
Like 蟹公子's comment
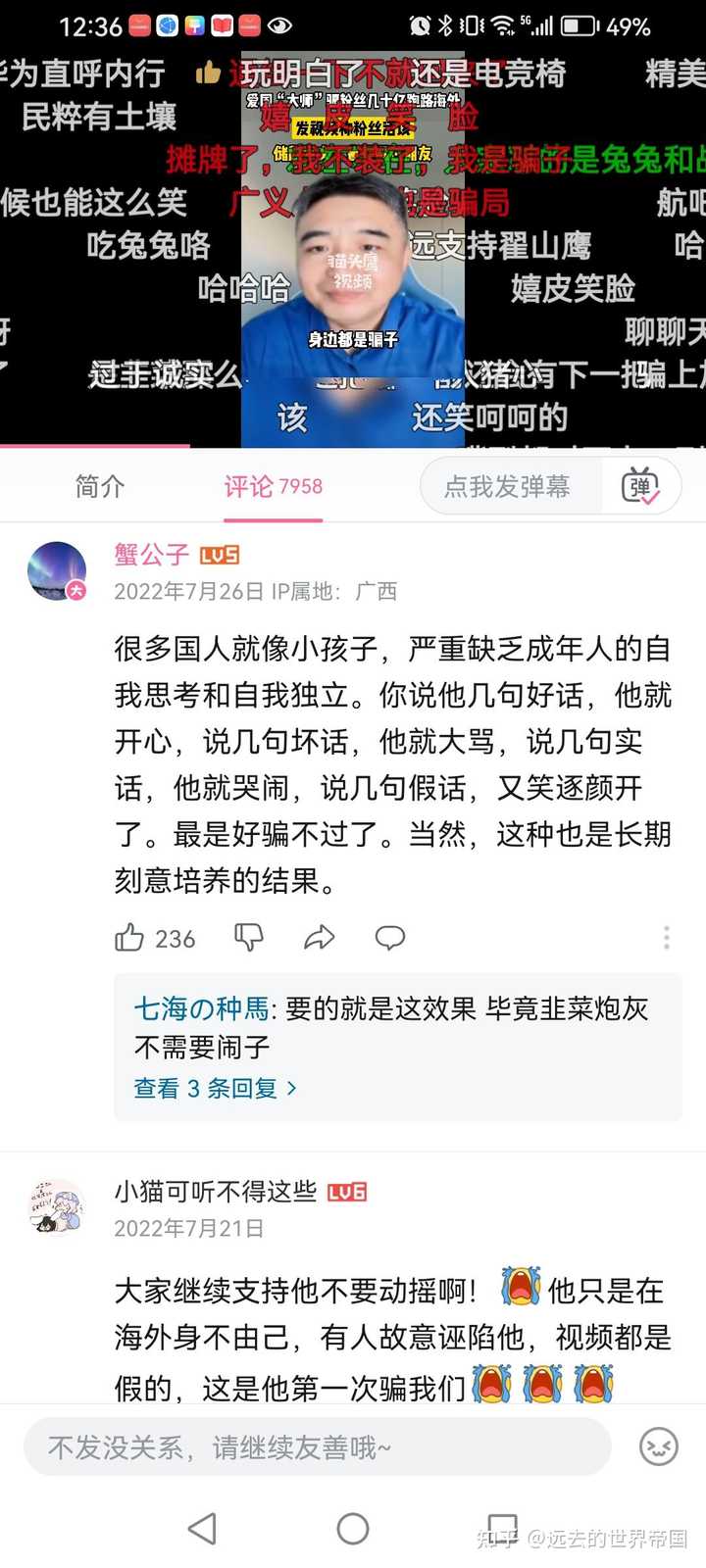coord(129,938)
